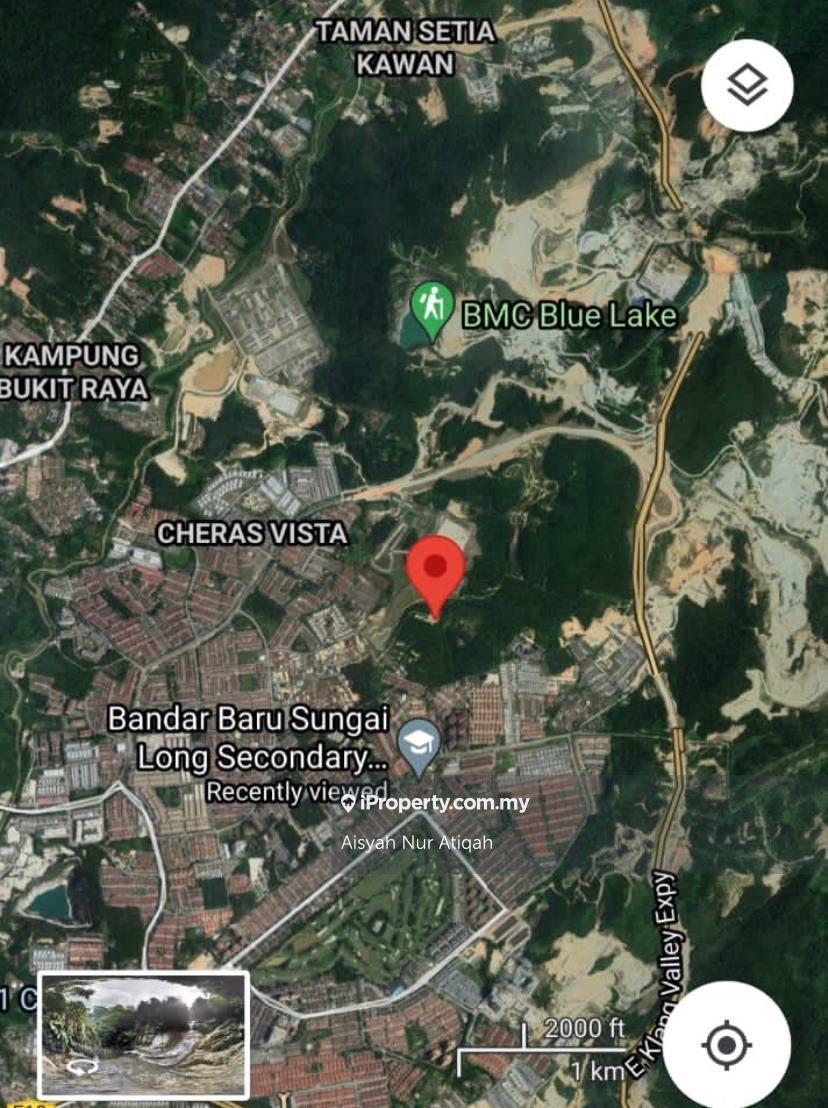The image size is (828, 1108).
Task: Open the Street View preview thumbnail
Action: (x=143, y=1034)
